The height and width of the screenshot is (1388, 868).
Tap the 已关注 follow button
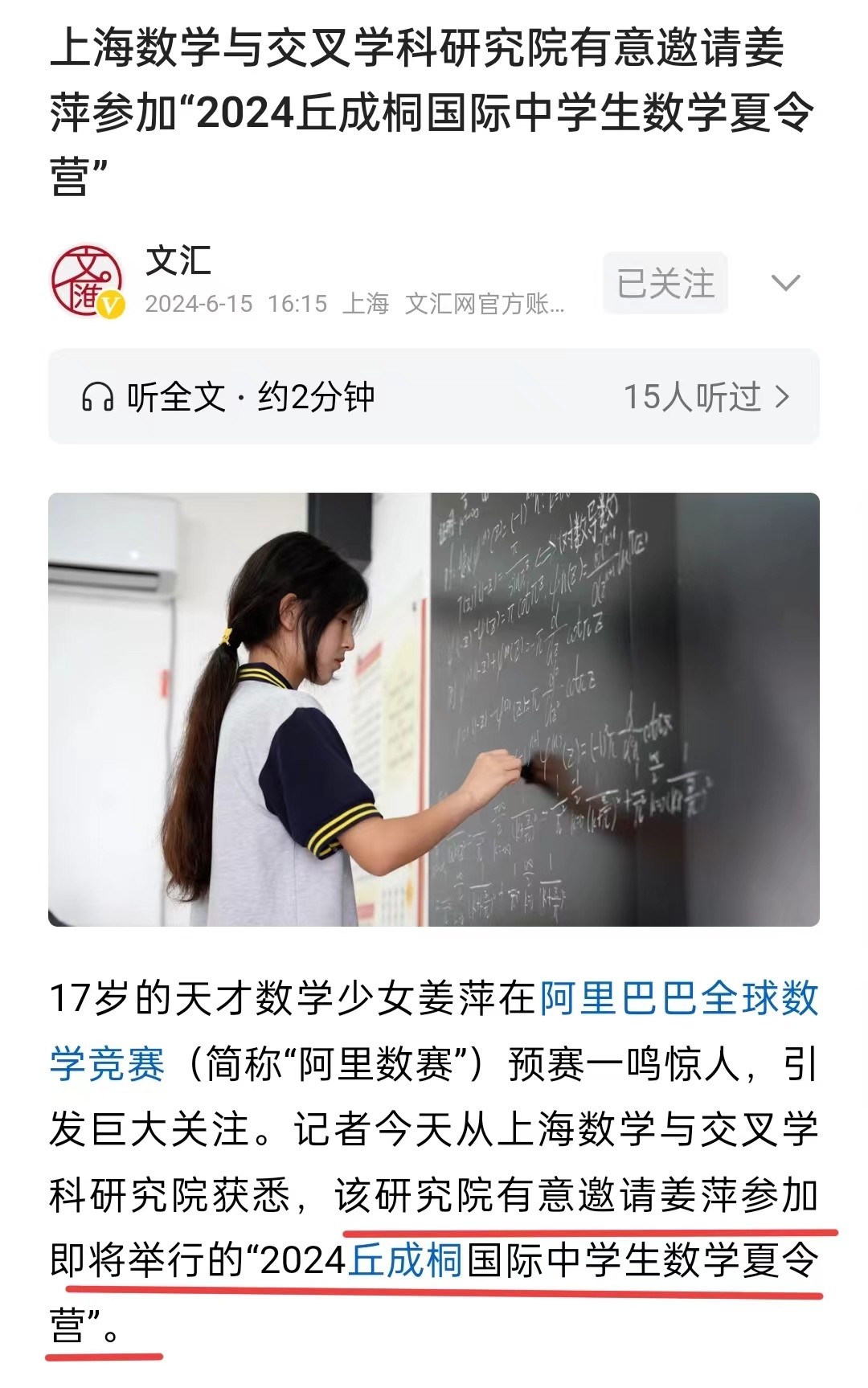coord(665,283)
